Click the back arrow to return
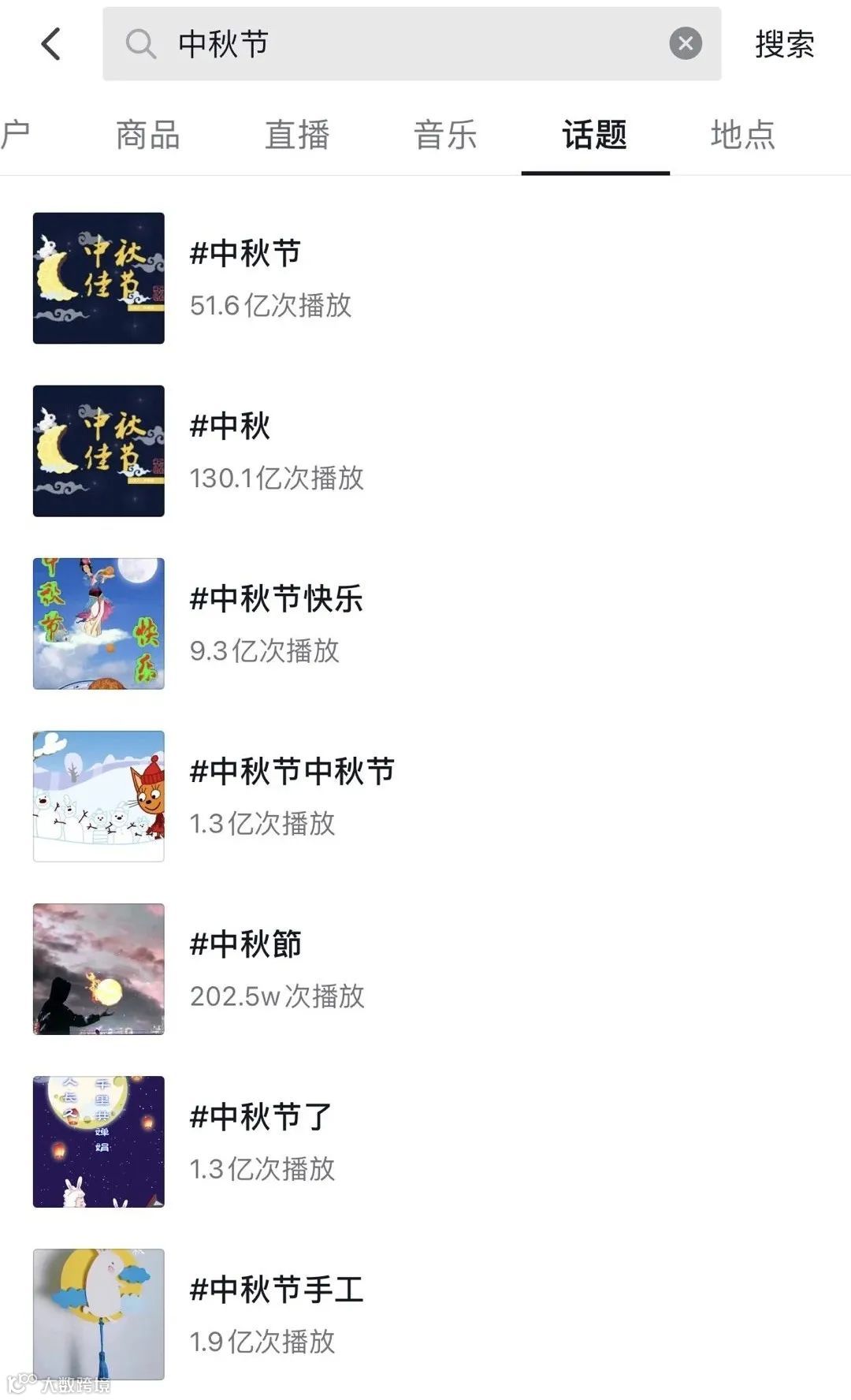Viewport: 851px width, 1400px height. tap(52, 43)
